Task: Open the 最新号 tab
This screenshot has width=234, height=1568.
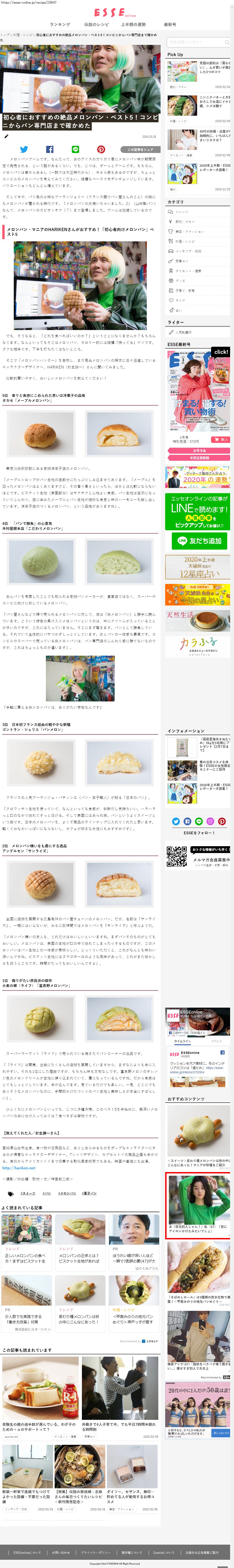Action: 170,24
